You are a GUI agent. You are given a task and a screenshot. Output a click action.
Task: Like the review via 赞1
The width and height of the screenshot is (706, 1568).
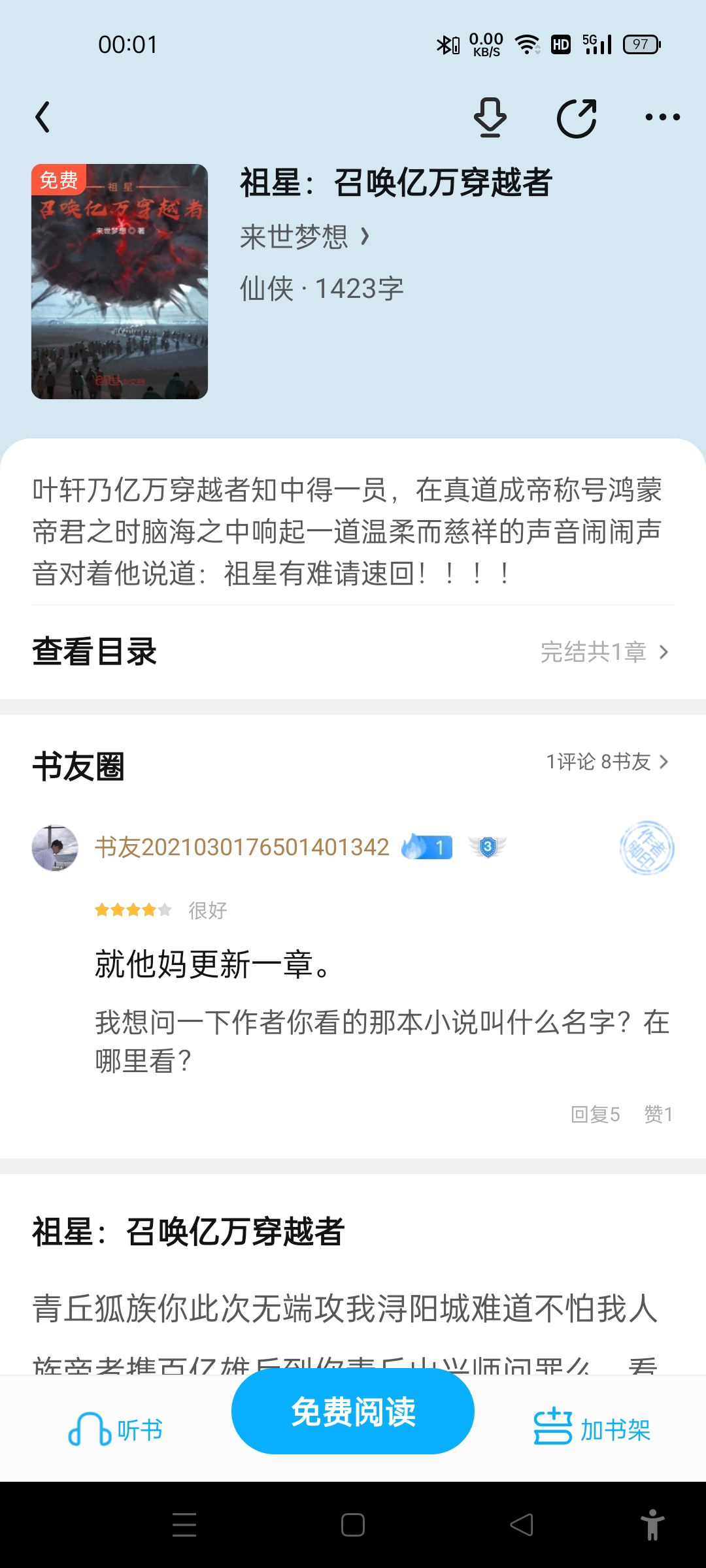[x=658, y=1114]
